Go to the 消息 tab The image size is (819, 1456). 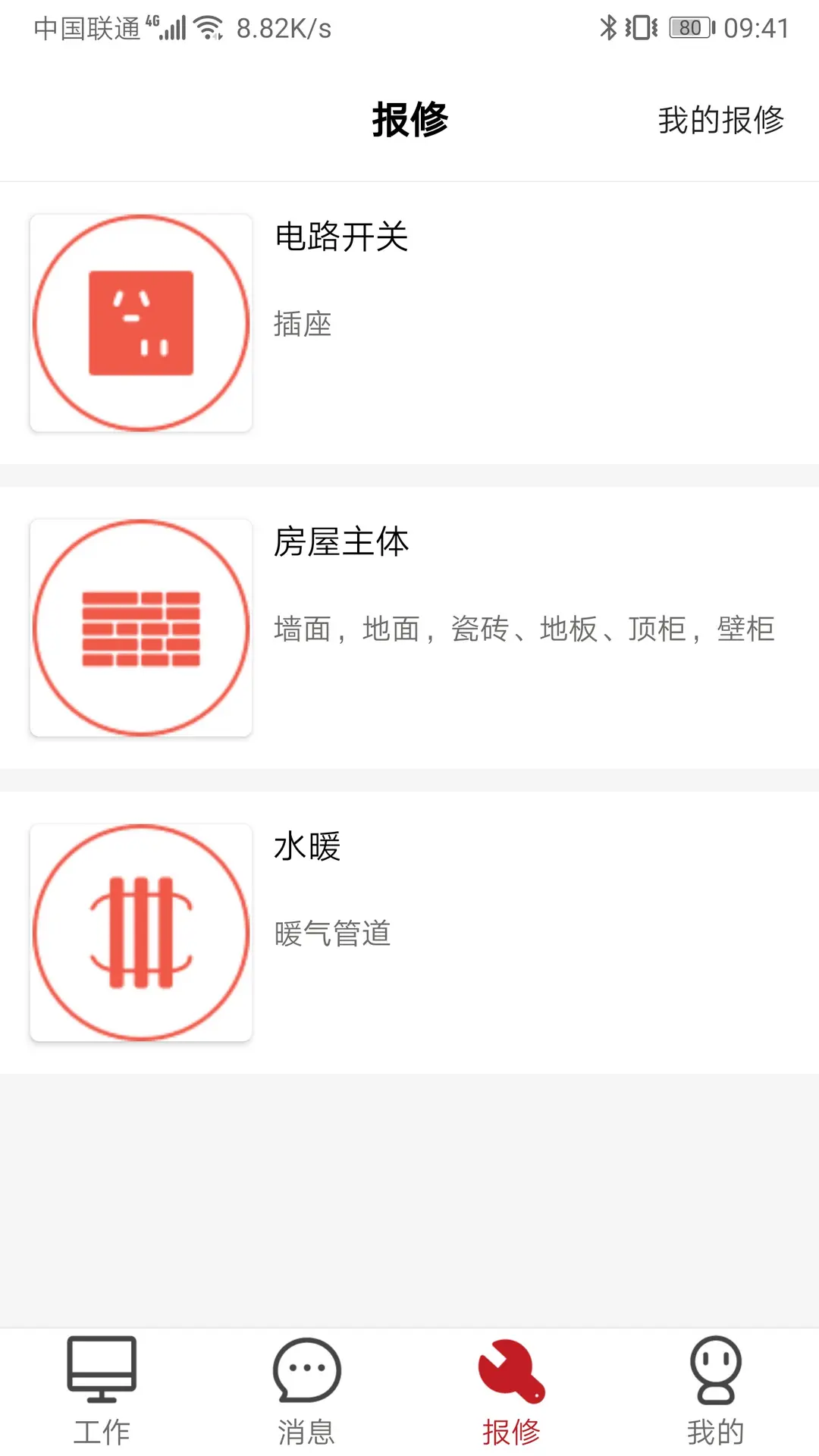307,1392
